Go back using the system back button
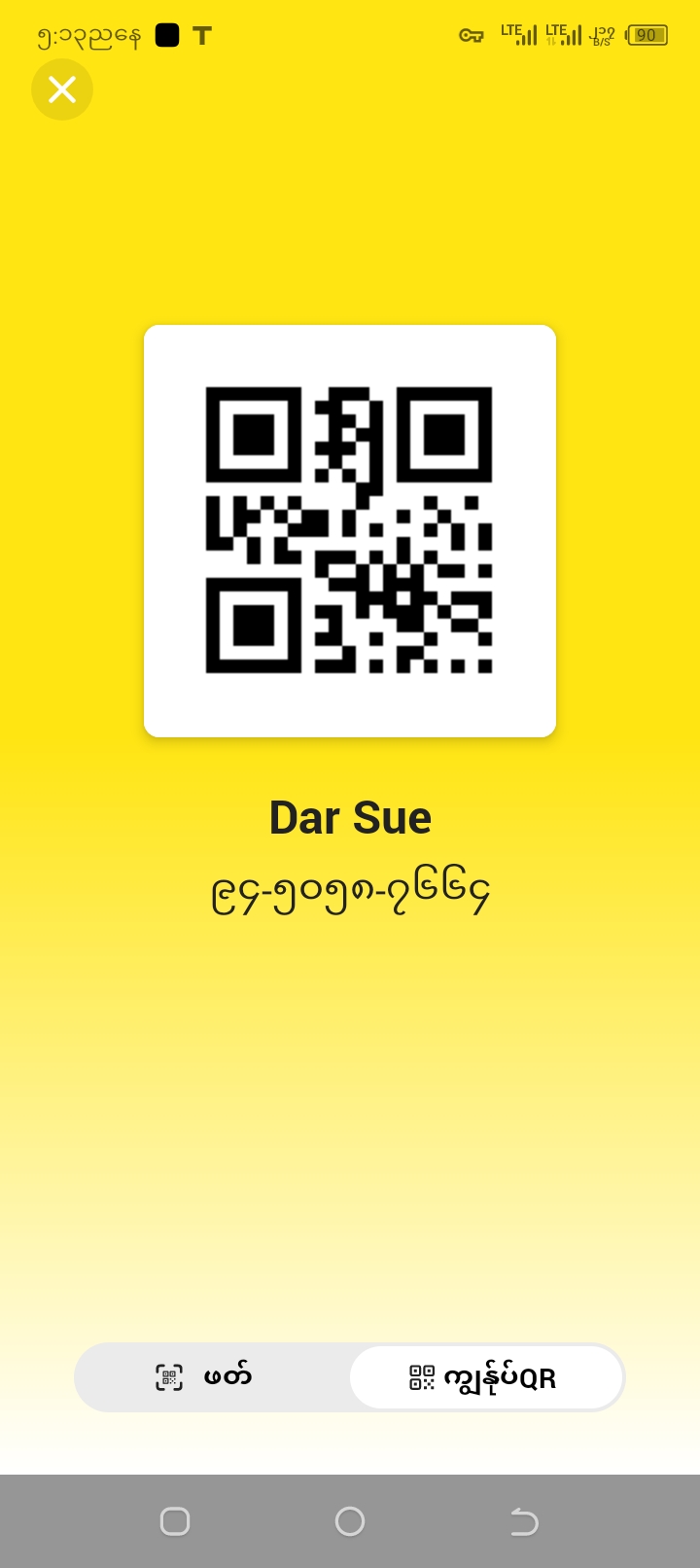 pyautogui.click(x=524, y=1521)
